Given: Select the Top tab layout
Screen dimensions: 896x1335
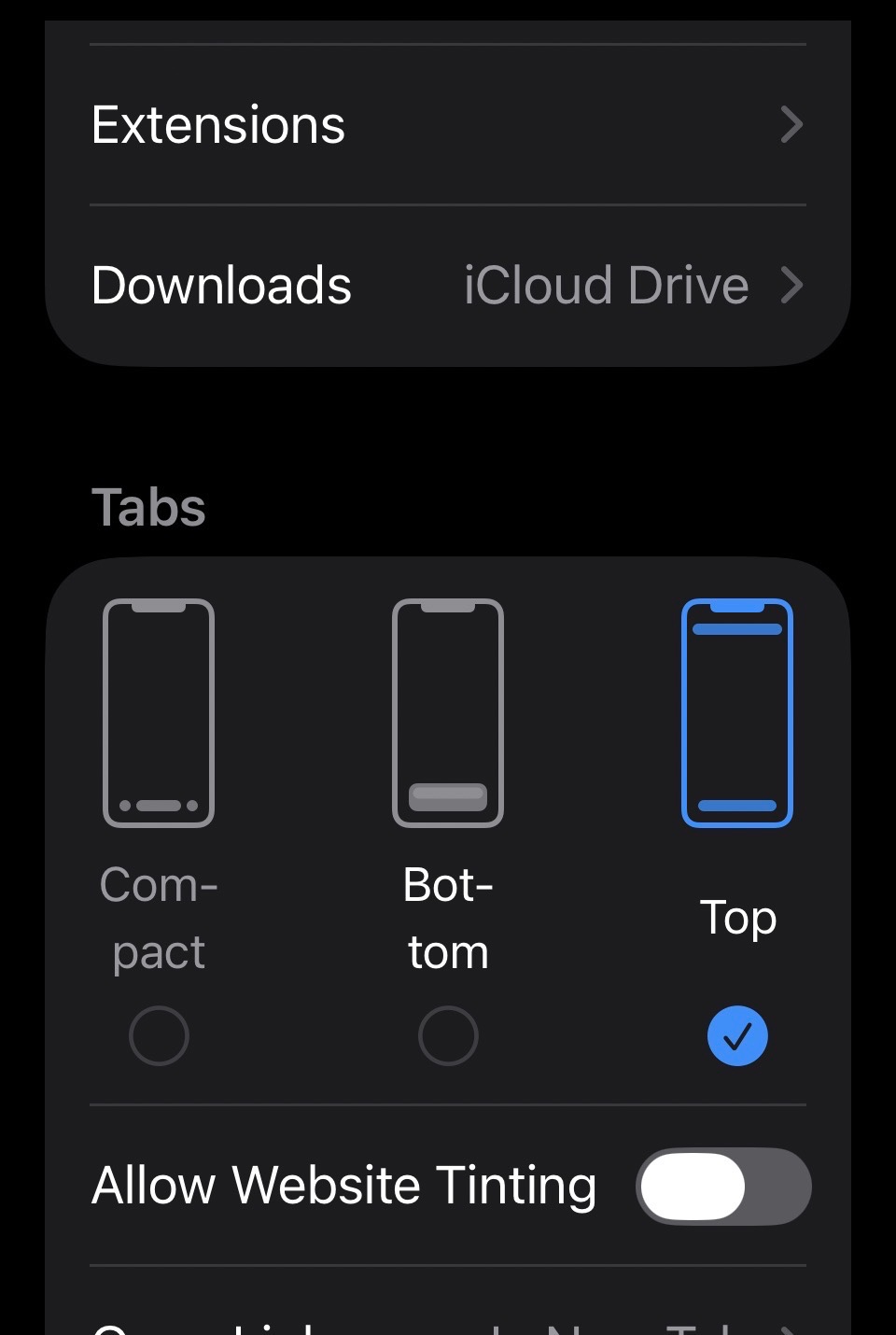Looking at the screenshot, I should pyautogui.click(x=737, y=1034).
